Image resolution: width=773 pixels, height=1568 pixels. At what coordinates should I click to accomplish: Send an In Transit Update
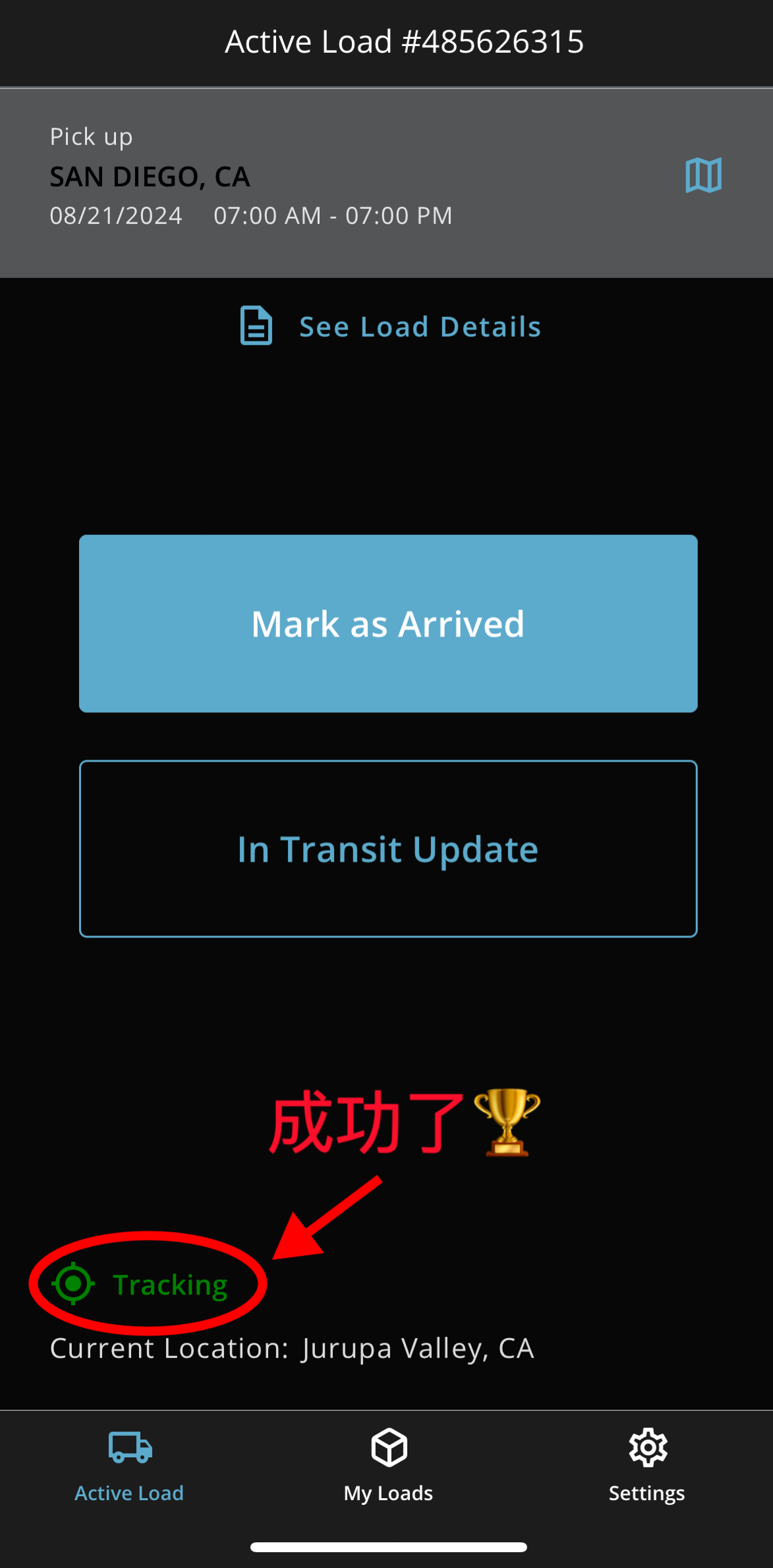pos(388,849)
